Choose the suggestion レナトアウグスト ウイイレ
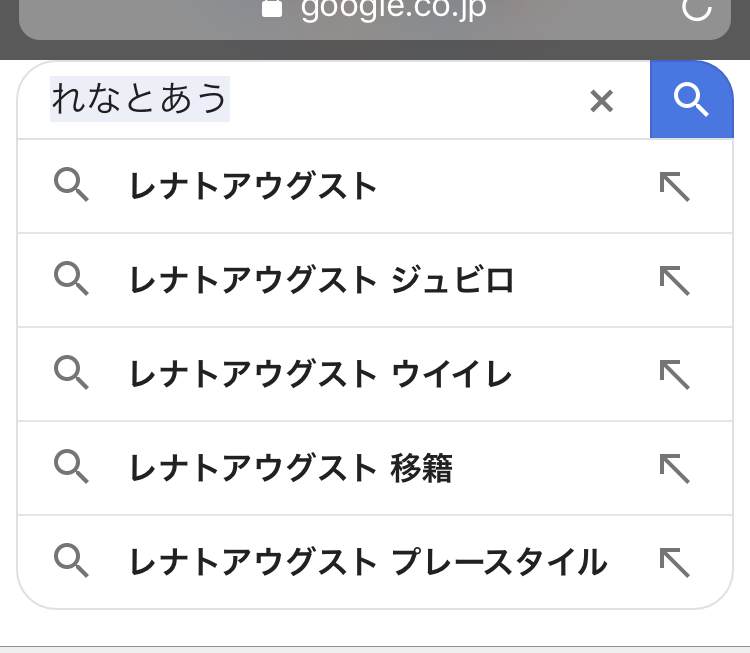 (320, 374)
